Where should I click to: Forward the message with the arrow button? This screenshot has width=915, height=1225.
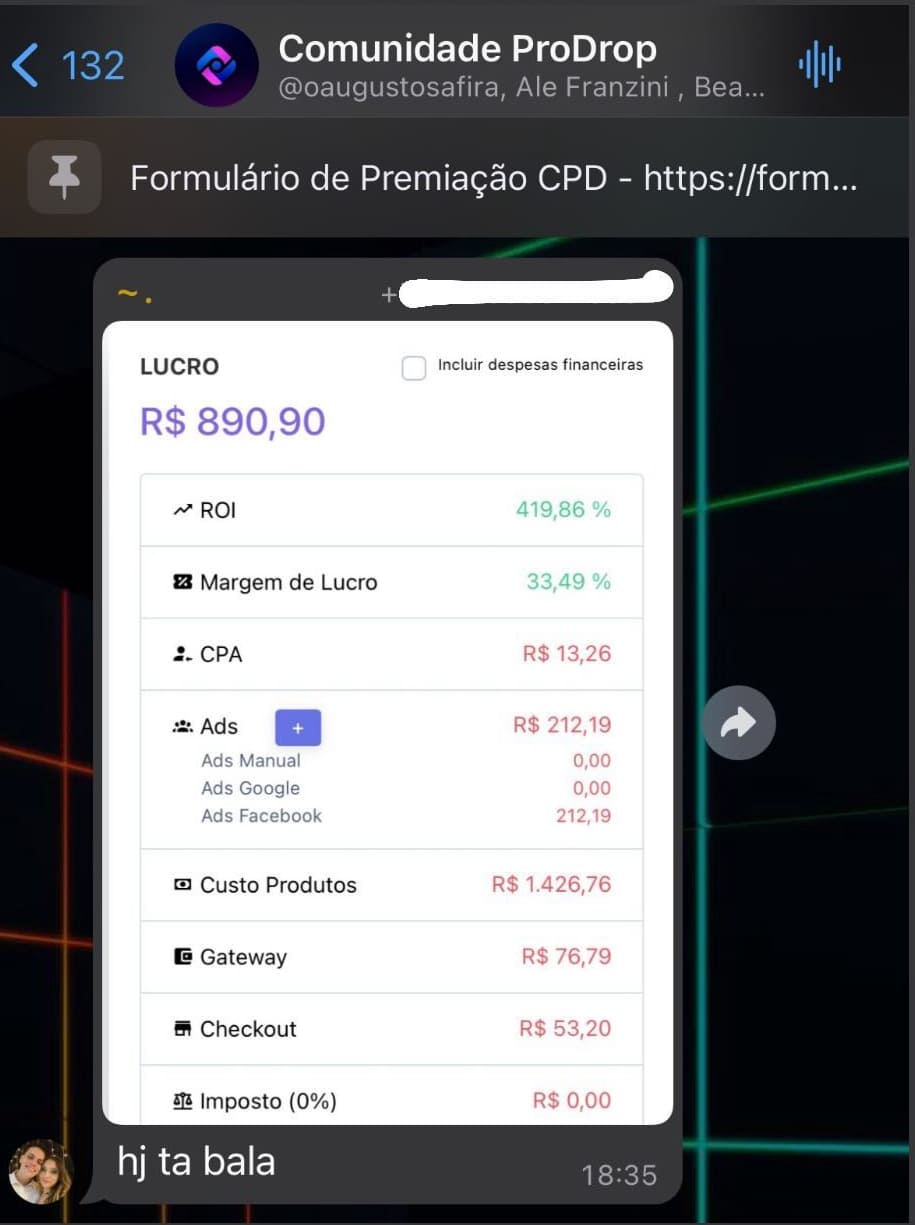738,723
